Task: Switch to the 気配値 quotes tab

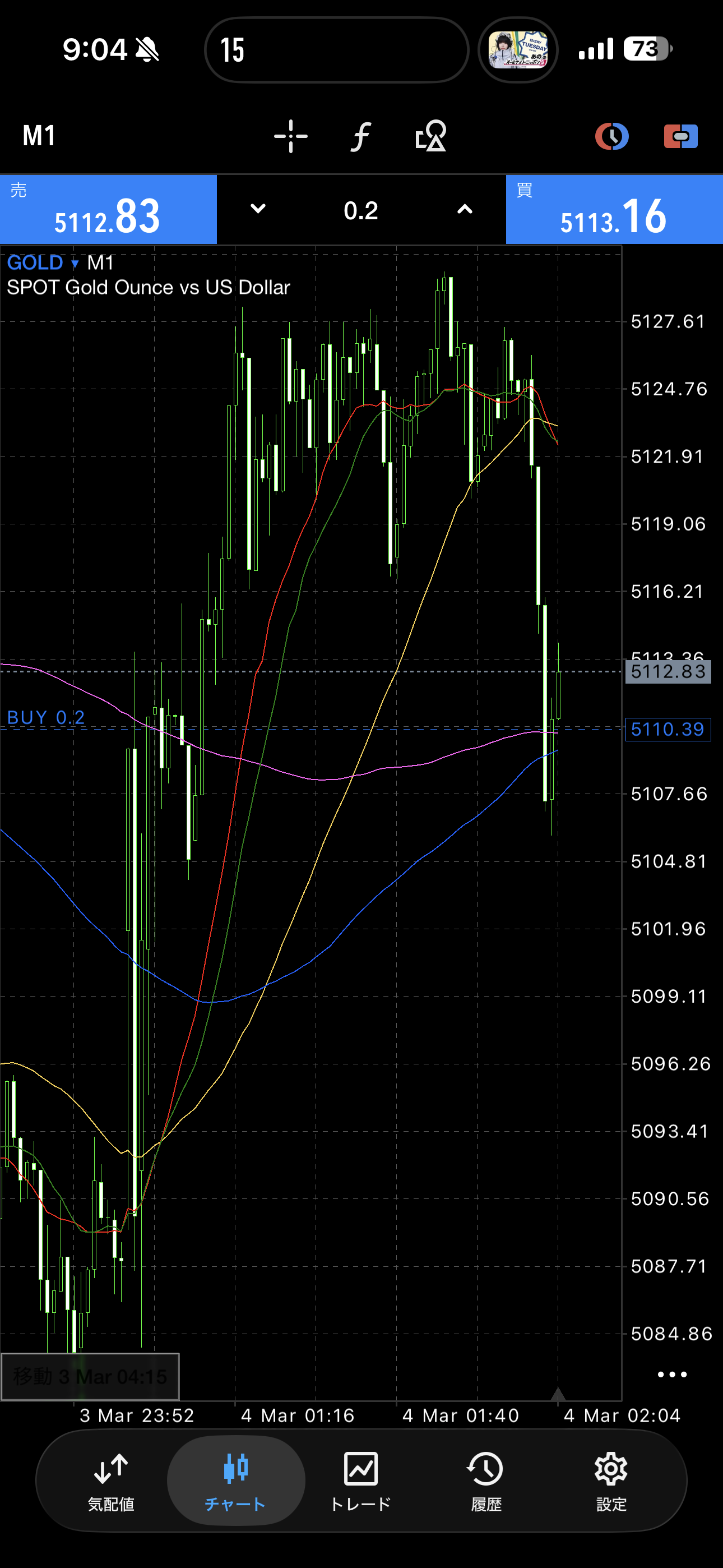Action: pos(111,1481)
